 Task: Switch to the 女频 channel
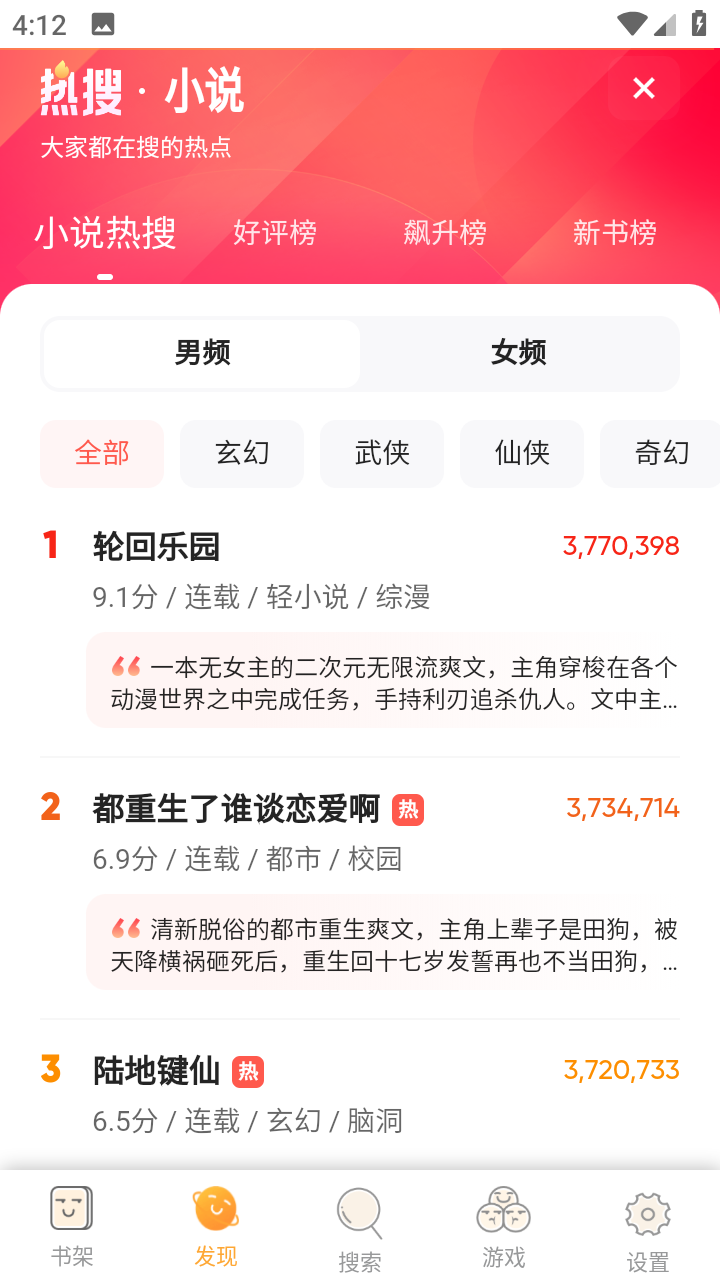click(x=519, y=353)
